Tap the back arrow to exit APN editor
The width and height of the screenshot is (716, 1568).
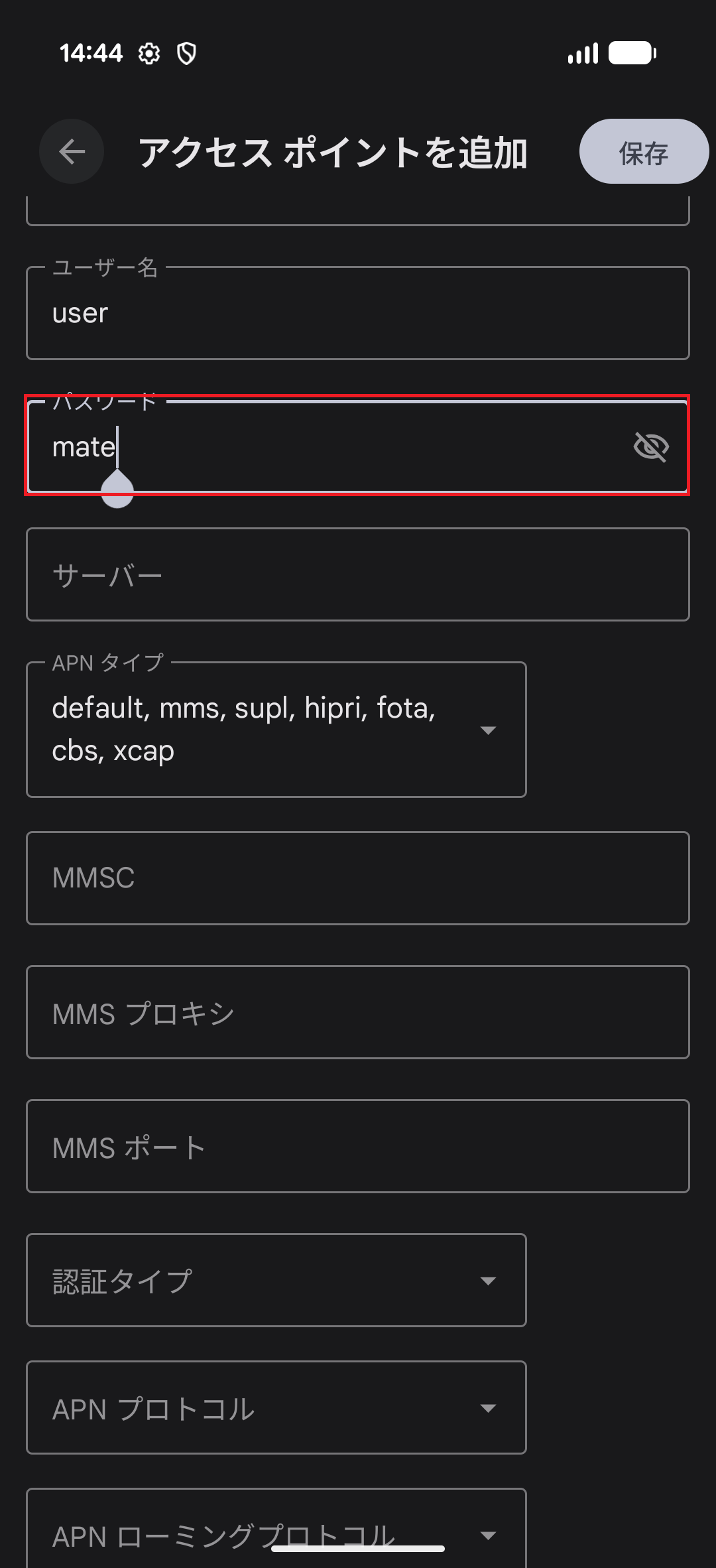tap(72, 151)
